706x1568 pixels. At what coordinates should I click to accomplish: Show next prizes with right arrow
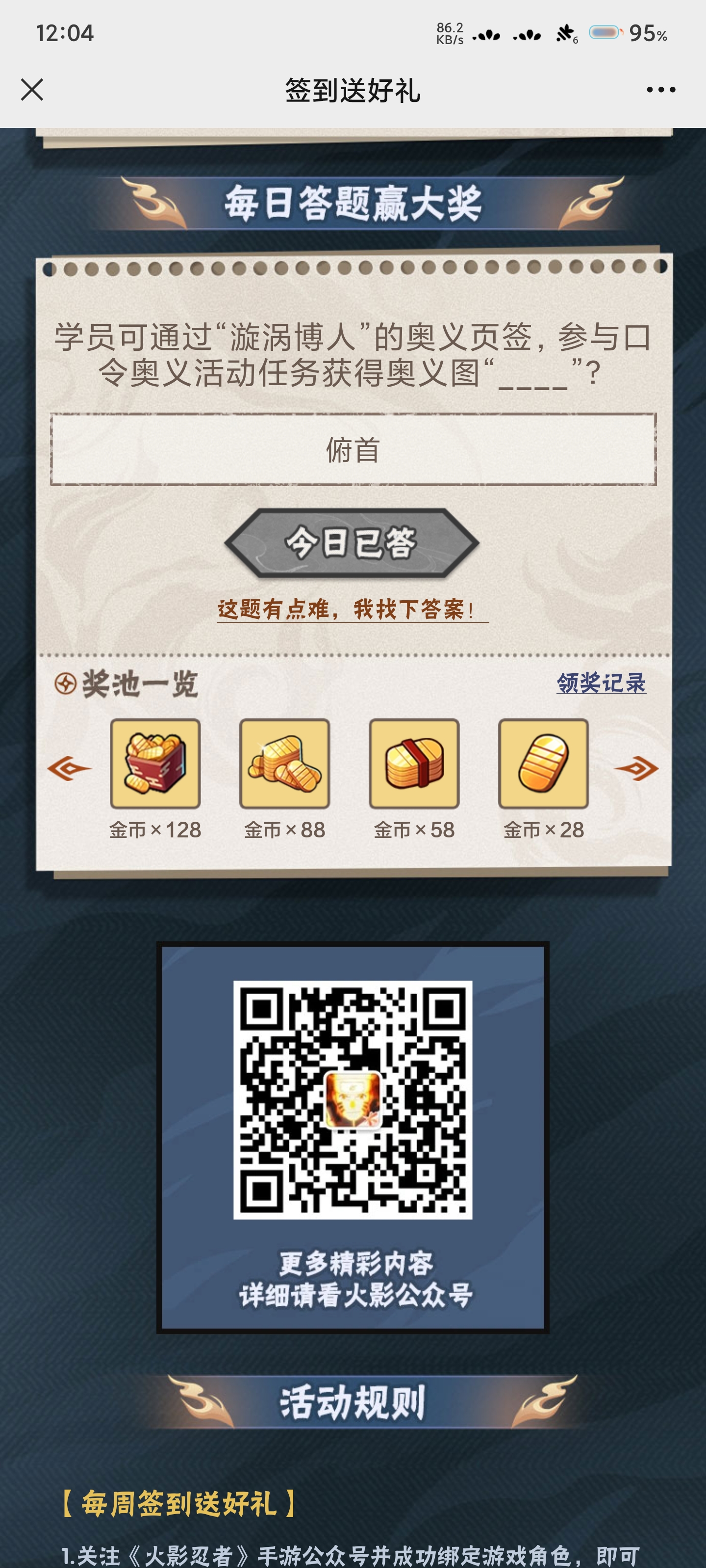click(636, 768)
